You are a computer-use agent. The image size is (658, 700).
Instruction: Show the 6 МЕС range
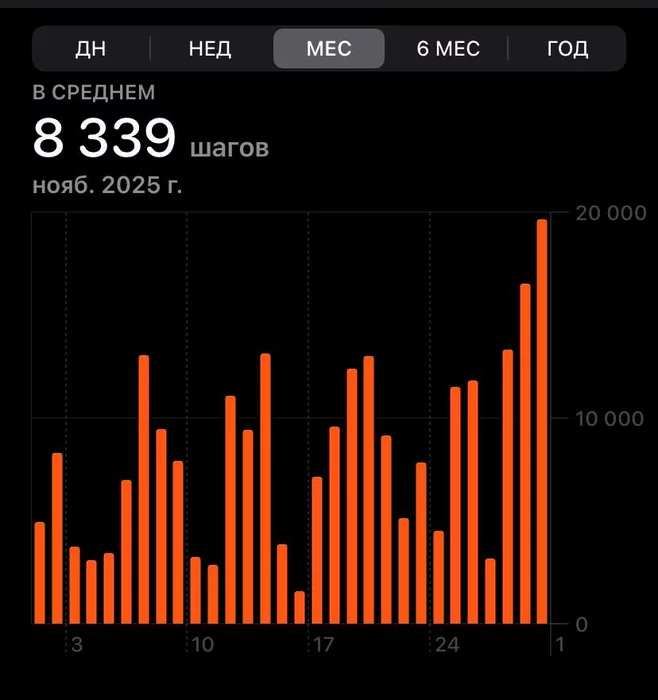pyautogui.click(x=448, y=49)
